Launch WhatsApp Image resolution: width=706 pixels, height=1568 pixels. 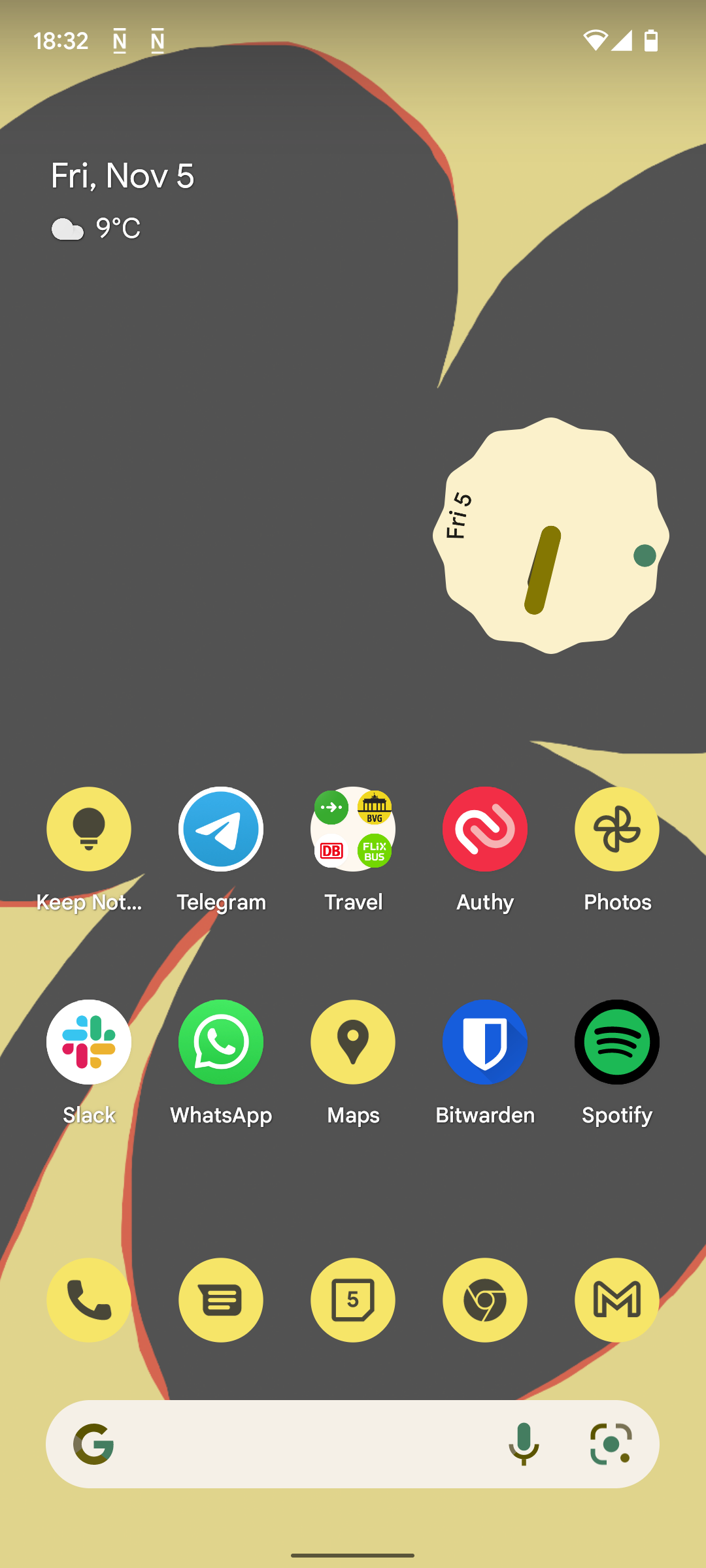(x=221, y=1042)
